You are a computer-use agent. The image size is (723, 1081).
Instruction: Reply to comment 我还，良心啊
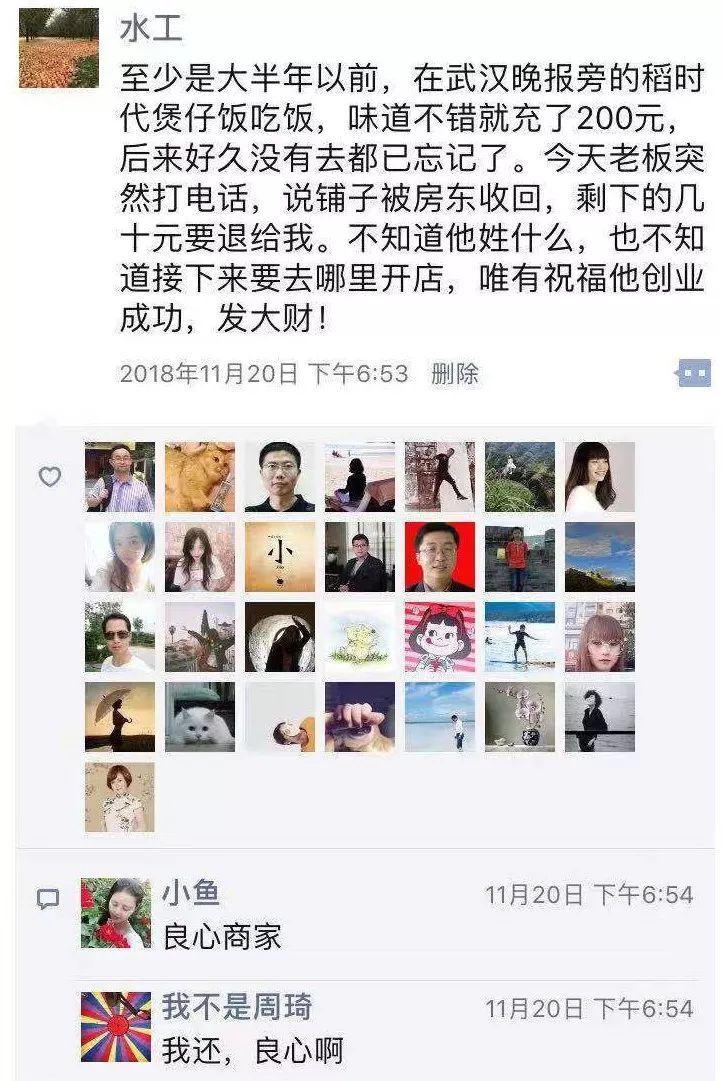253,1050
